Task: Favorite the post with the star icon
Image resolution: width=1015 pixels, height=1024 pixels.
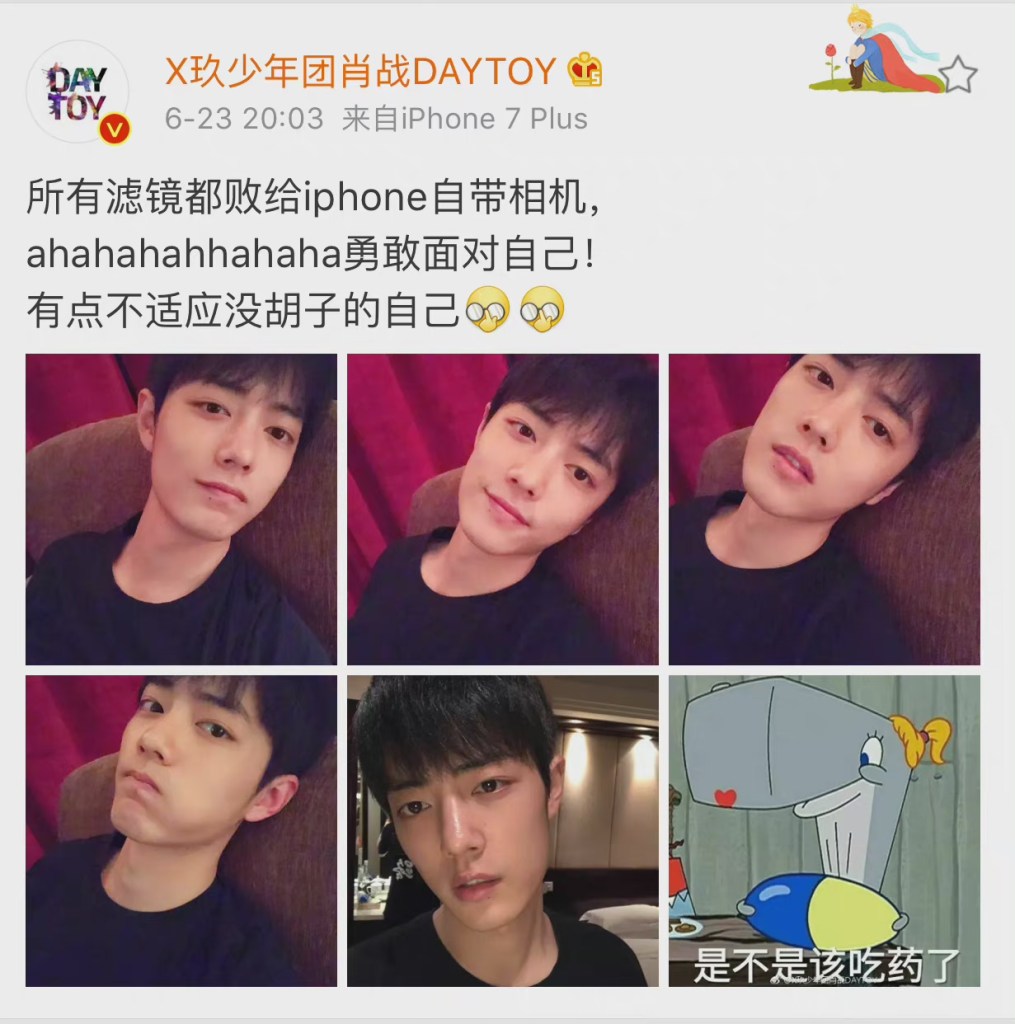Action: coord(958,75)
